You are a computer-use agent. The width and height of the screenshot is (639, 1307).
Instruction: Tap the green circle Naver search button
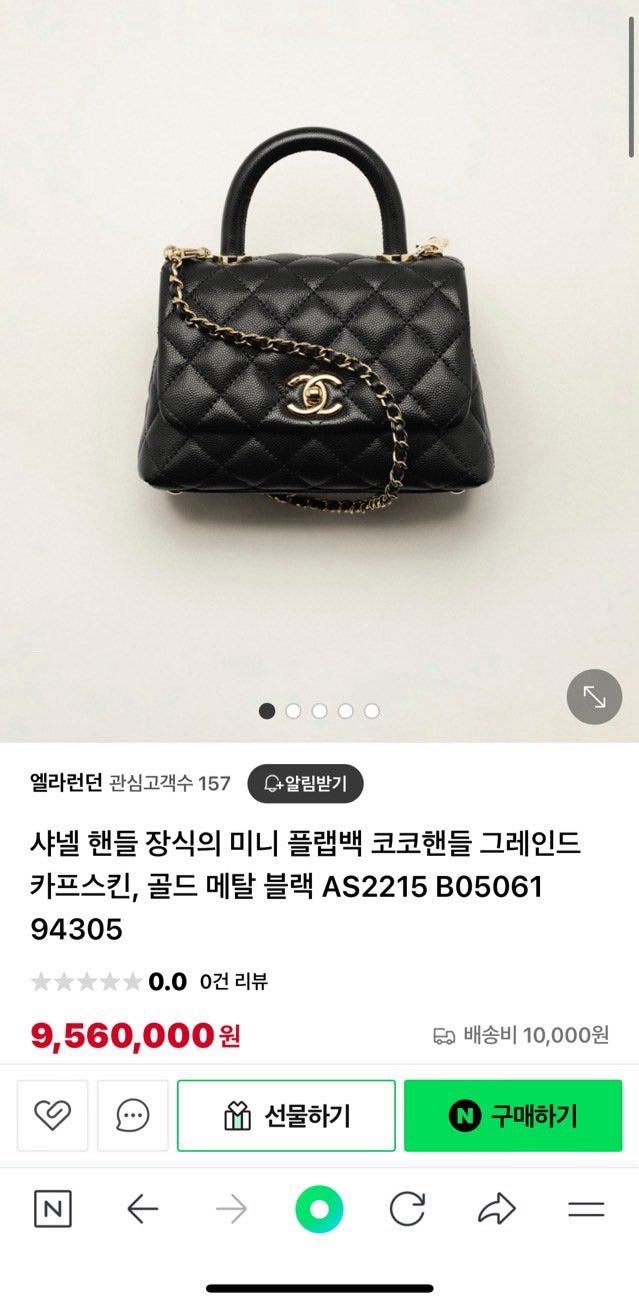tap(319, 1210)
